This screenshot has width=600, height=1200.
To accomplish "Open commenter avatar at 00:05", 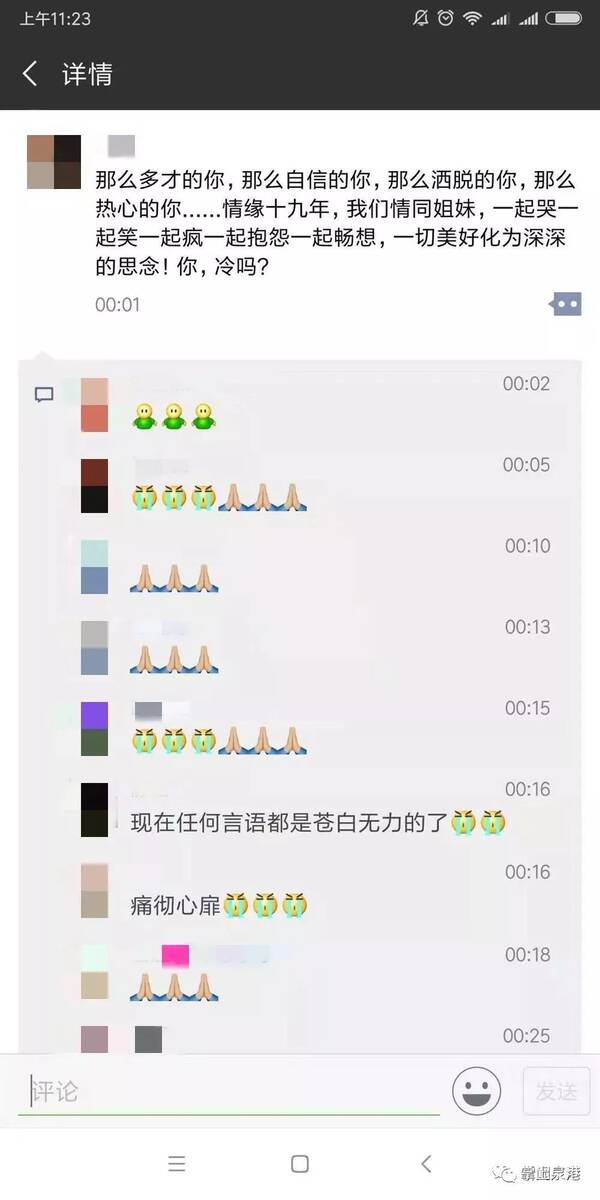I will pyautogui.click(x=94, y=486).
